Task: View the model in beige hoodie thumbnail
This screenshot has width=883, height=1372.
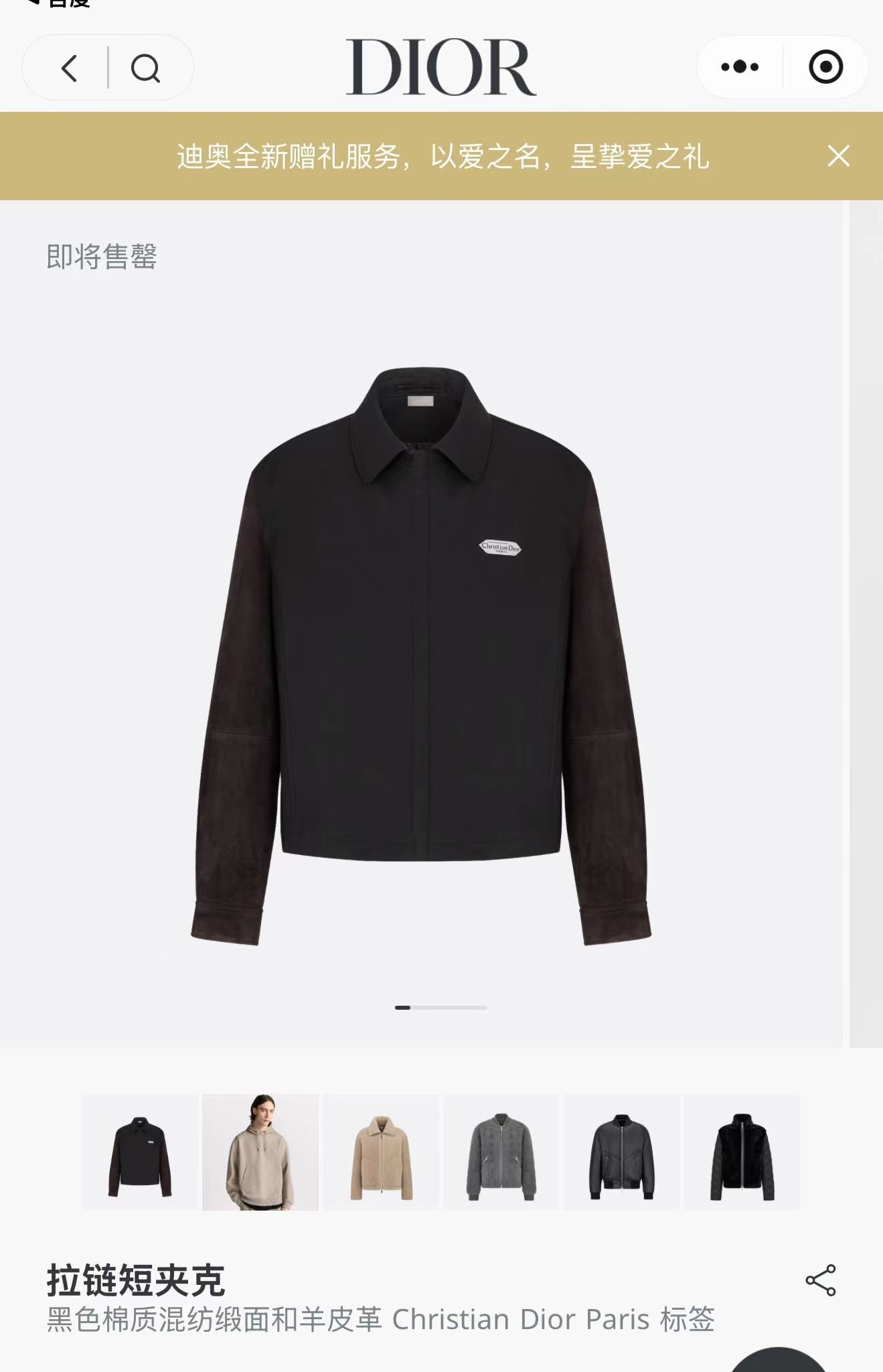Action: (260, 1152)
